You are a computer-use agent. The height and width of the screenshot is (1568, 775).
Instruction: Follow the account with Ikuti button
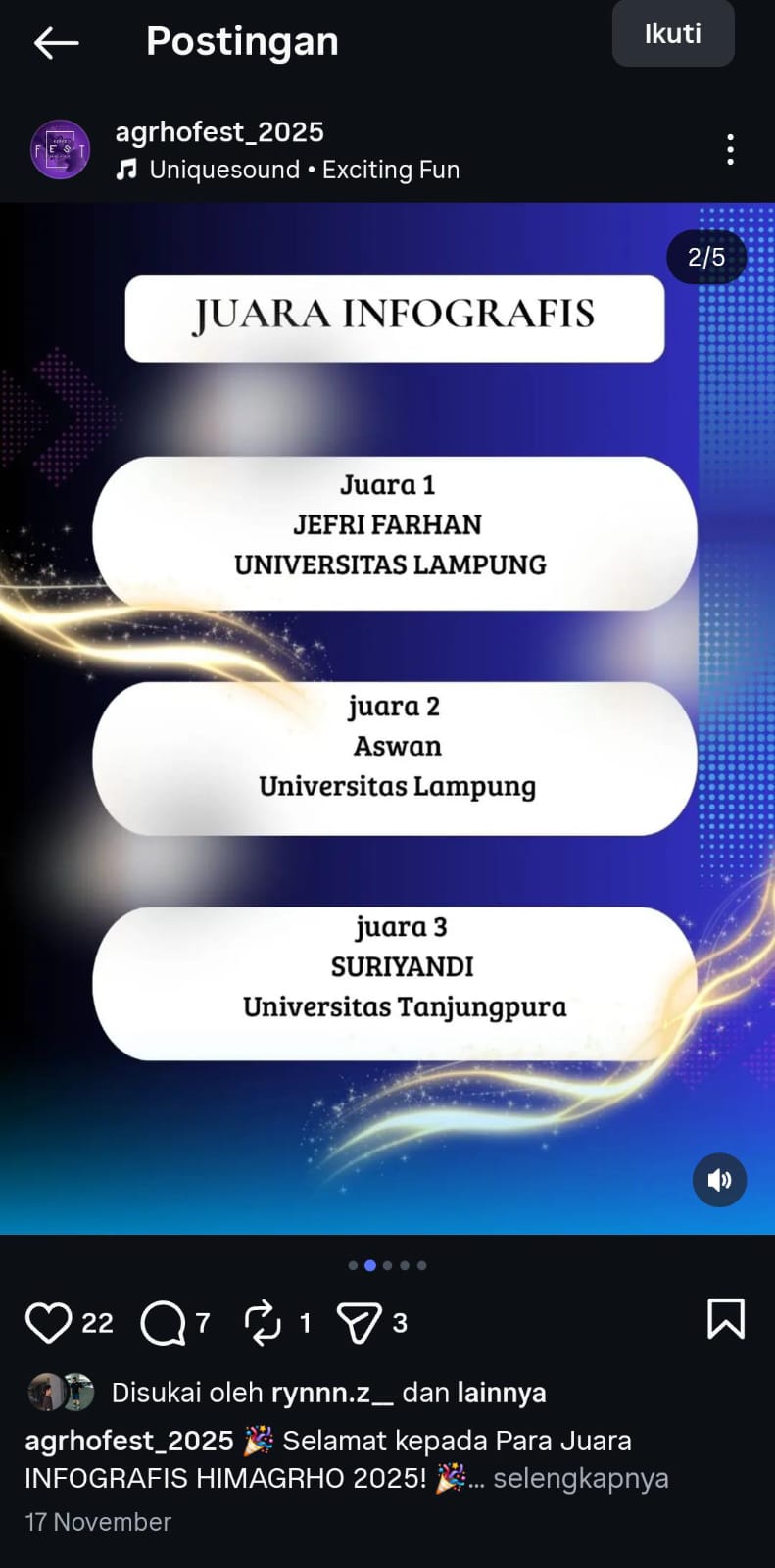point(672,34)
